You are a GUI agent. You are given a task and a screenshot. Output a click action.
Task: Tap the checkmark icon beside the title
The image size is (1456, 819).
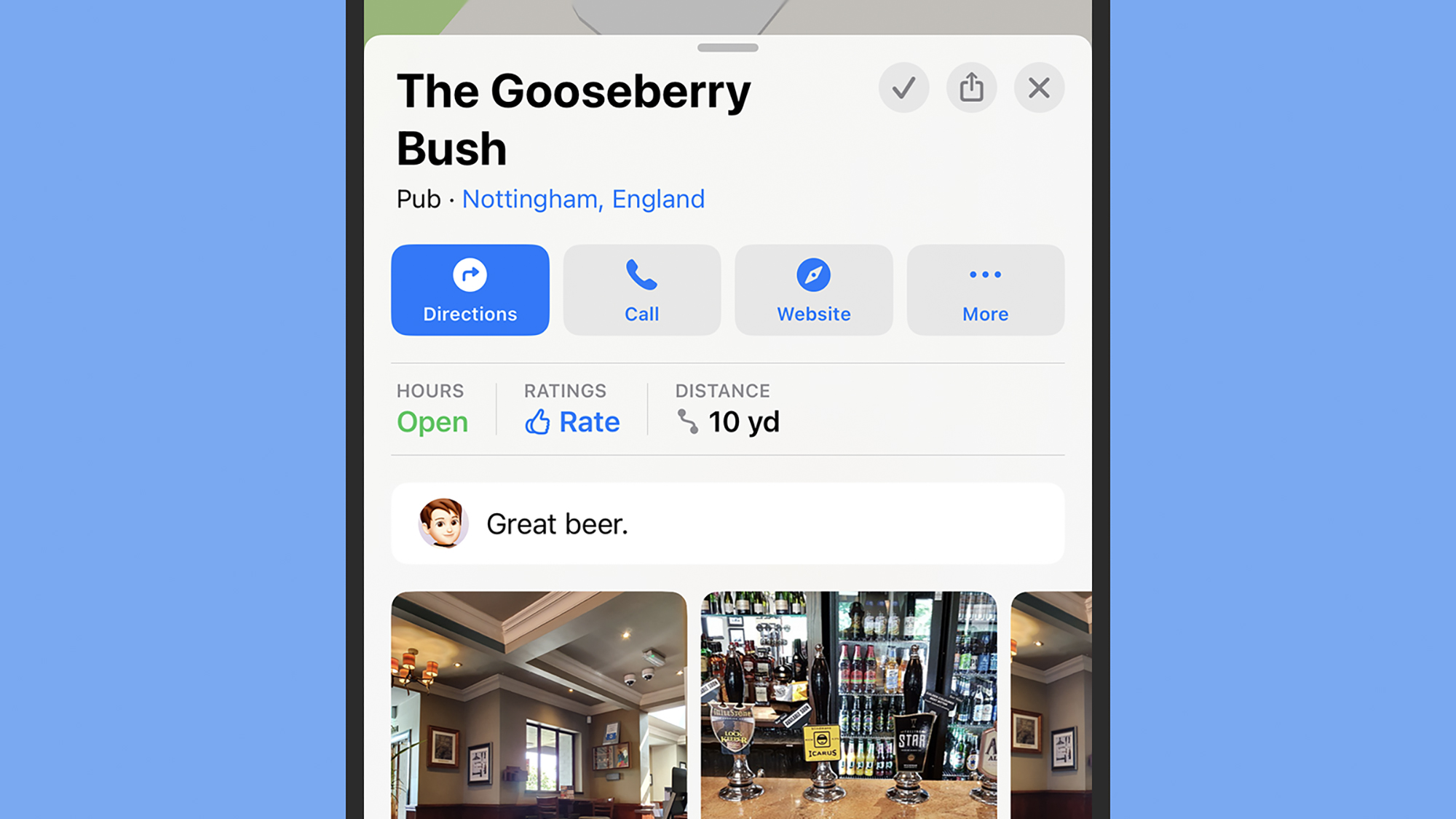click(x=903, y=88)
